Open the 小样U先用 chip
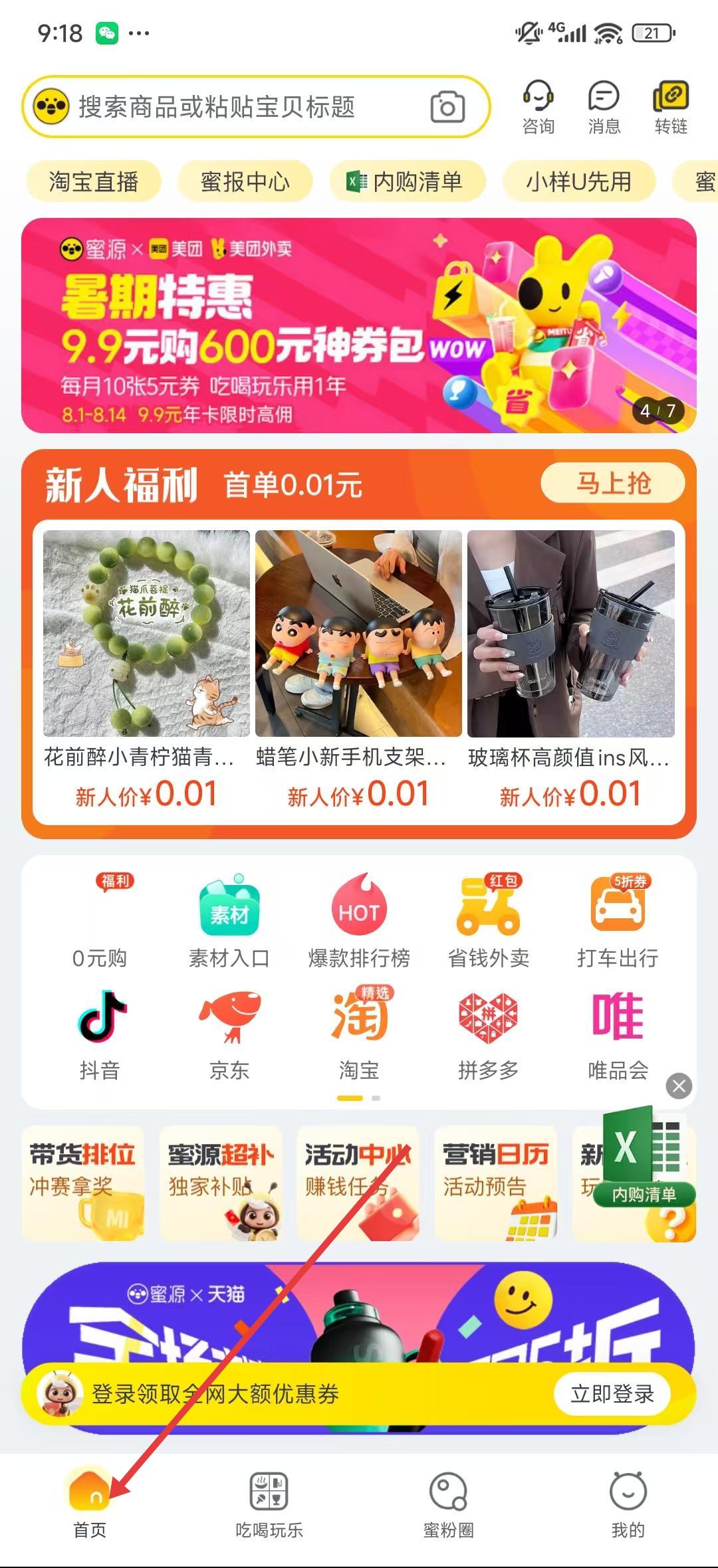This screenshot has width=718, height=1568. [578, 181]
